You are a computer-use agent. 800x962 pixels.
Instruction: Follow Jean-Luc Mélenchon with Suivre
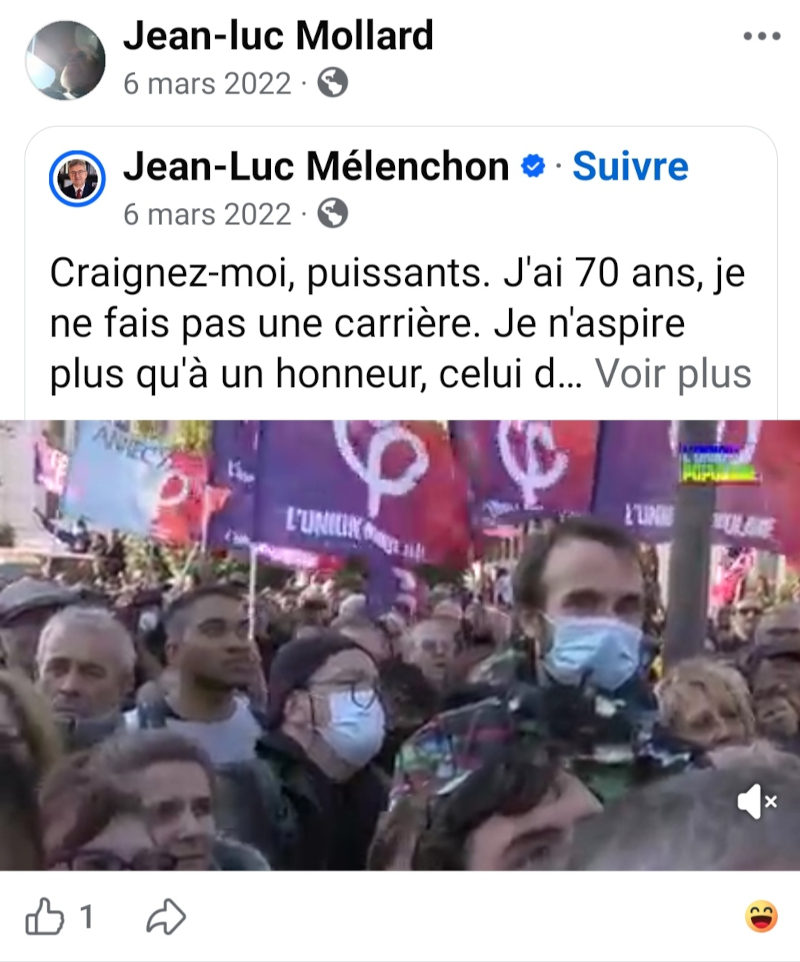(630, 167)
